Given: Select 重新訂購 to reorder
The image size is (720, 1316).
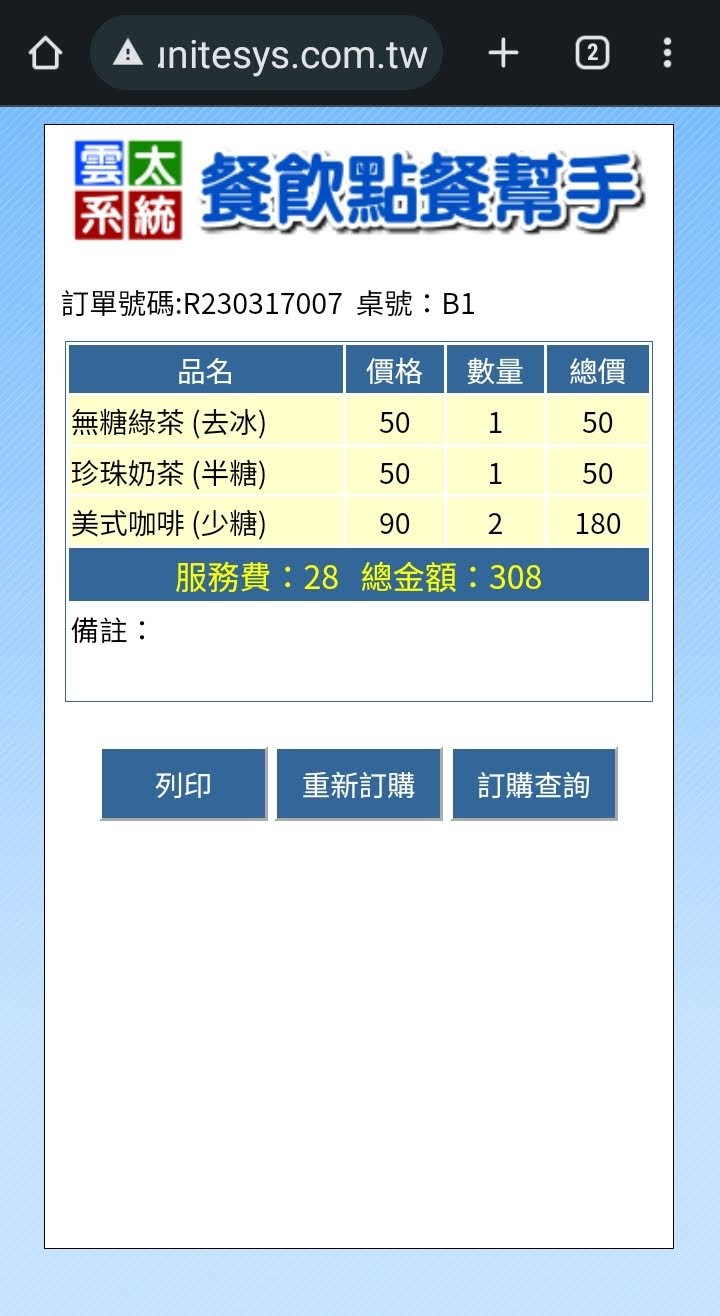Looking at the screenshot, I should point(359,784).
